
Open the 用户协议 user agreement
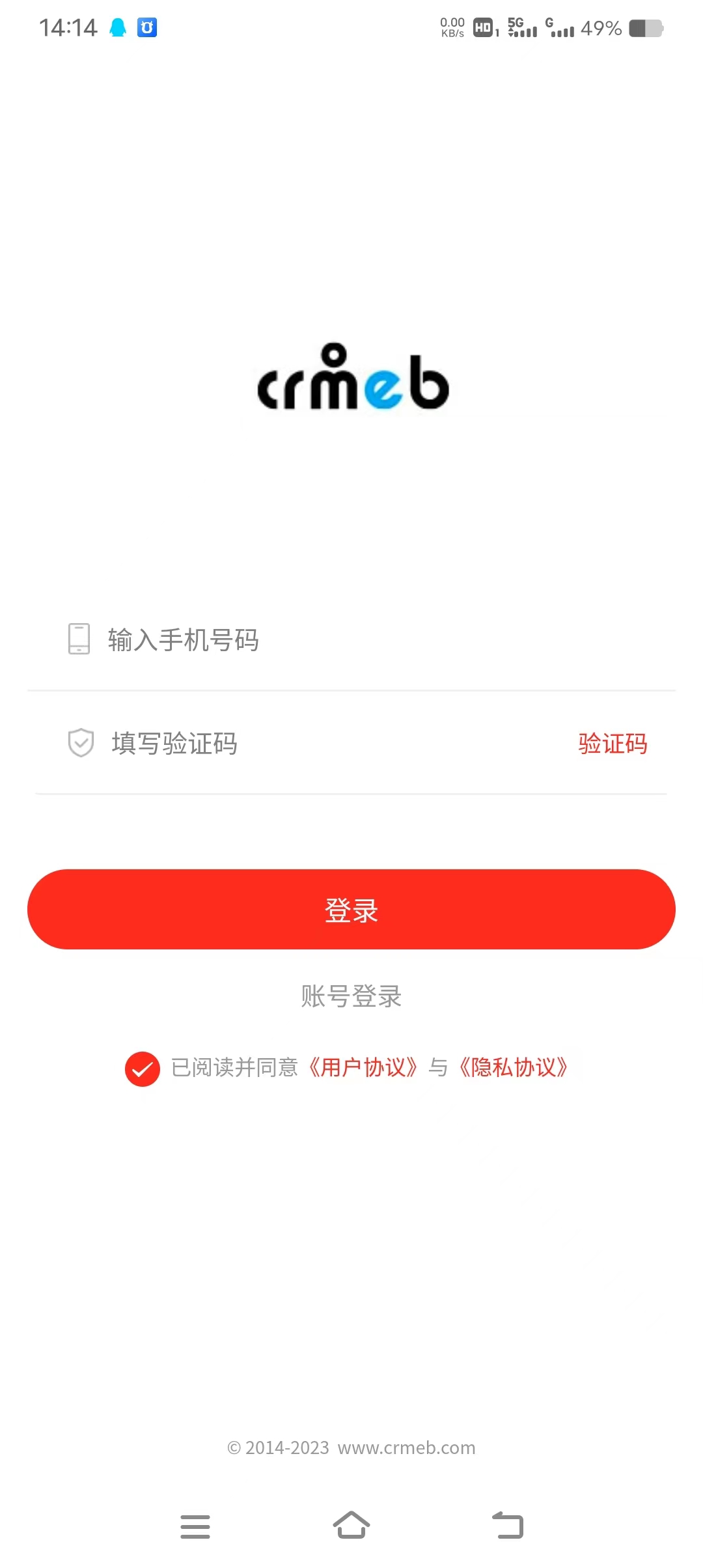[363, 1068]
